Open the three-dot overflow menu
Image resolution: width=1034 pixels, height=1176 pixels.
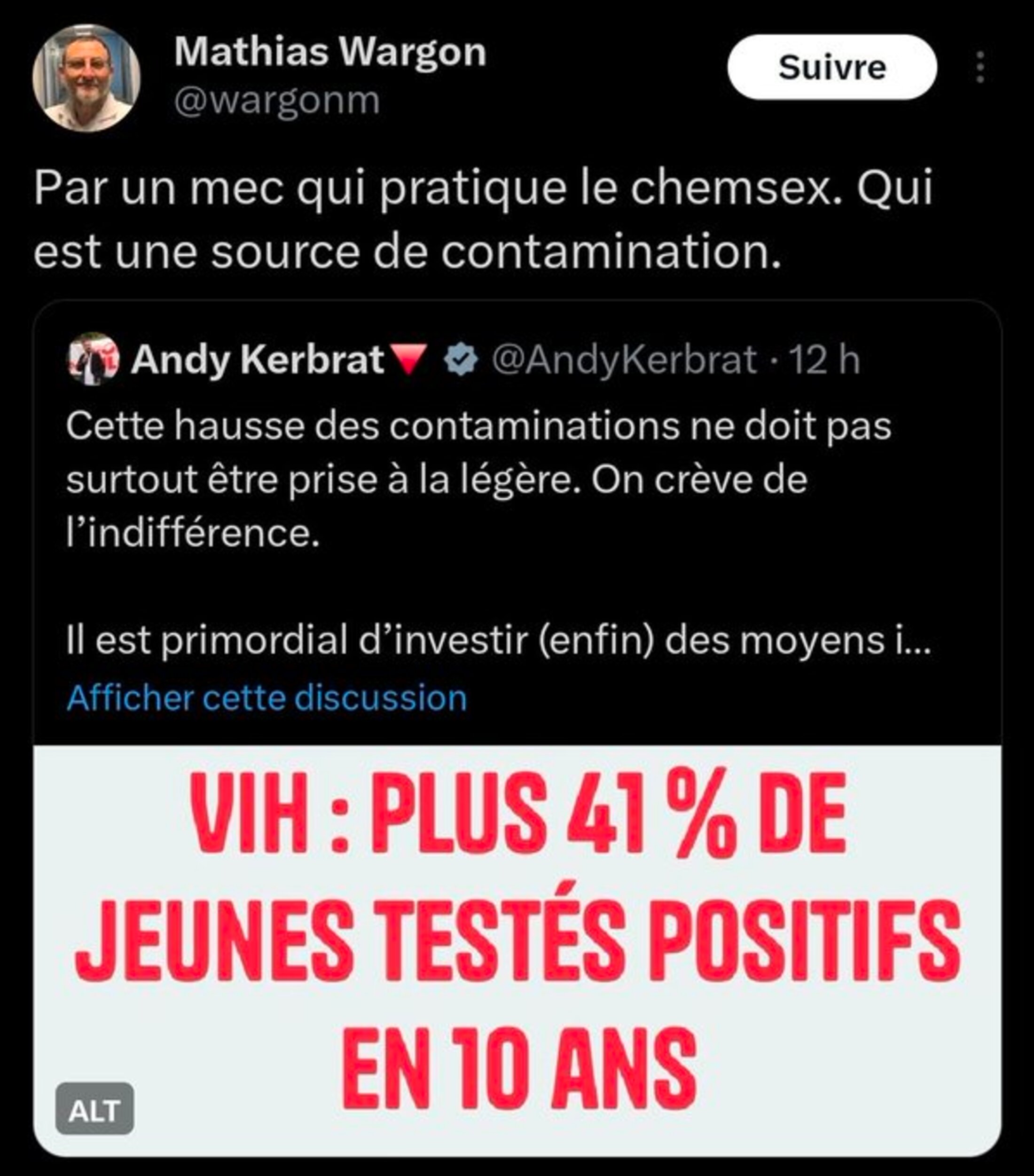(980, 67)
